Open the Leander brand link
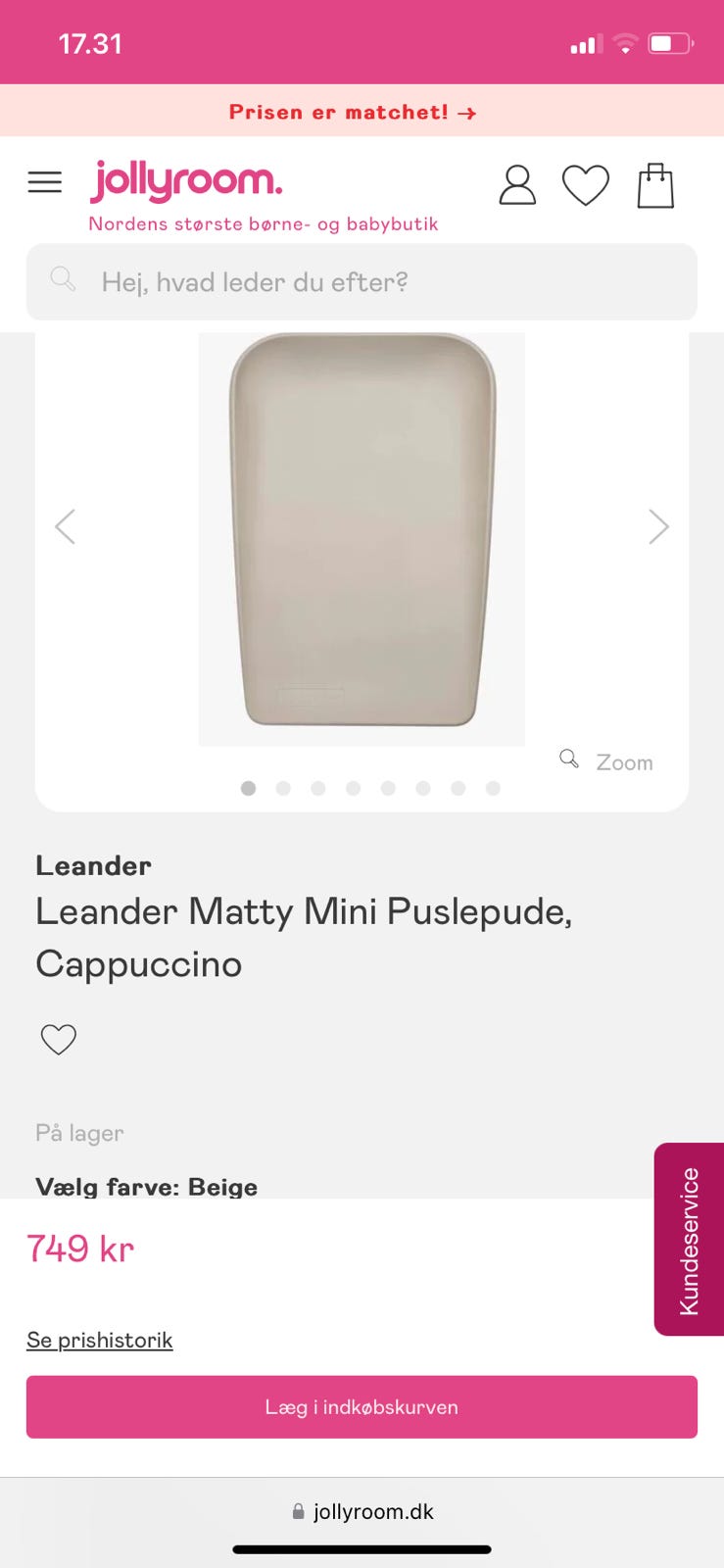The image size is (724, 1568). 93,865
